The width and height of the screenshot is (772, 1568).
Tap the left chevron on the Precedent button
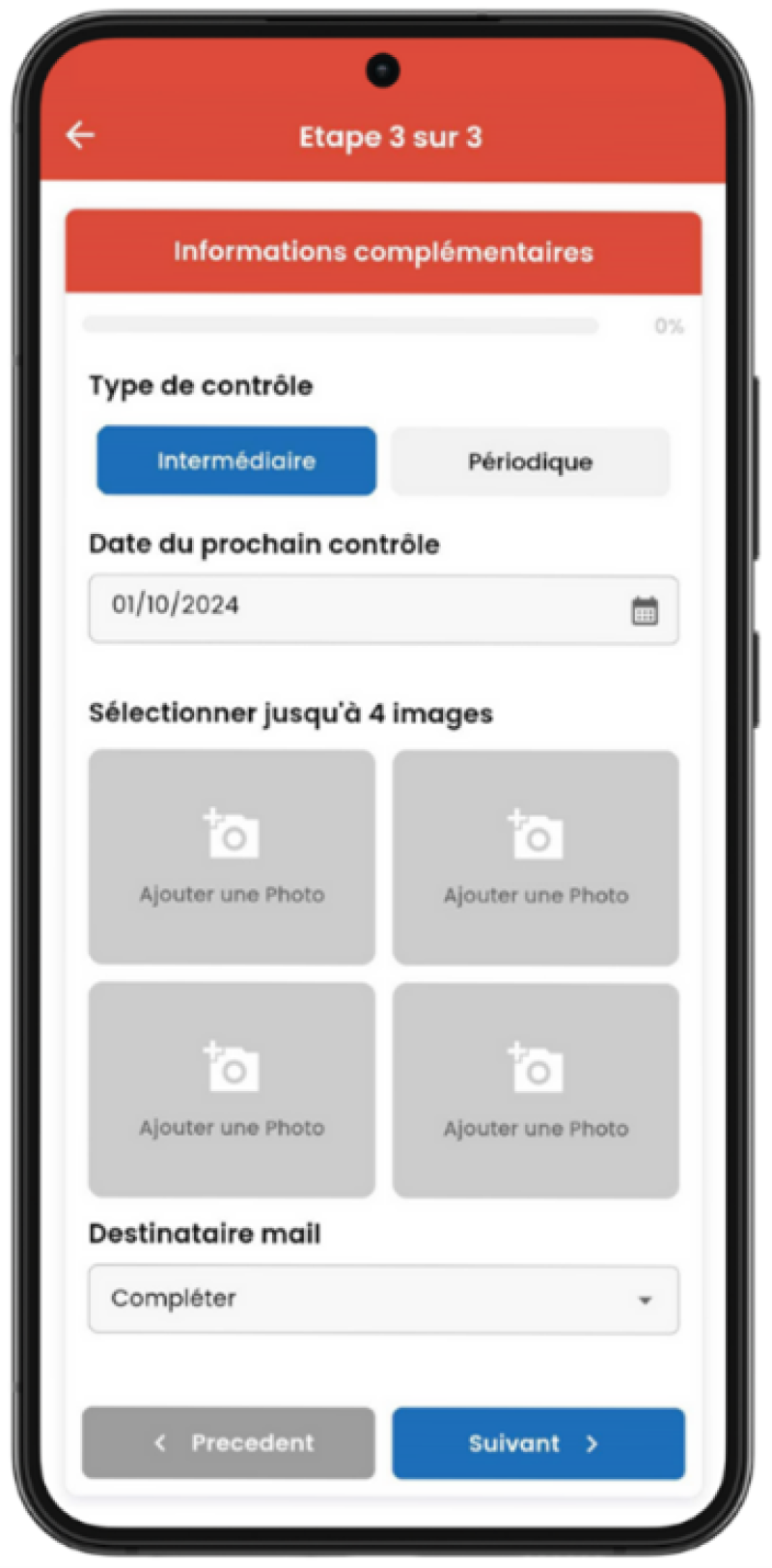pyautogui.click(x=160, y=1442)
